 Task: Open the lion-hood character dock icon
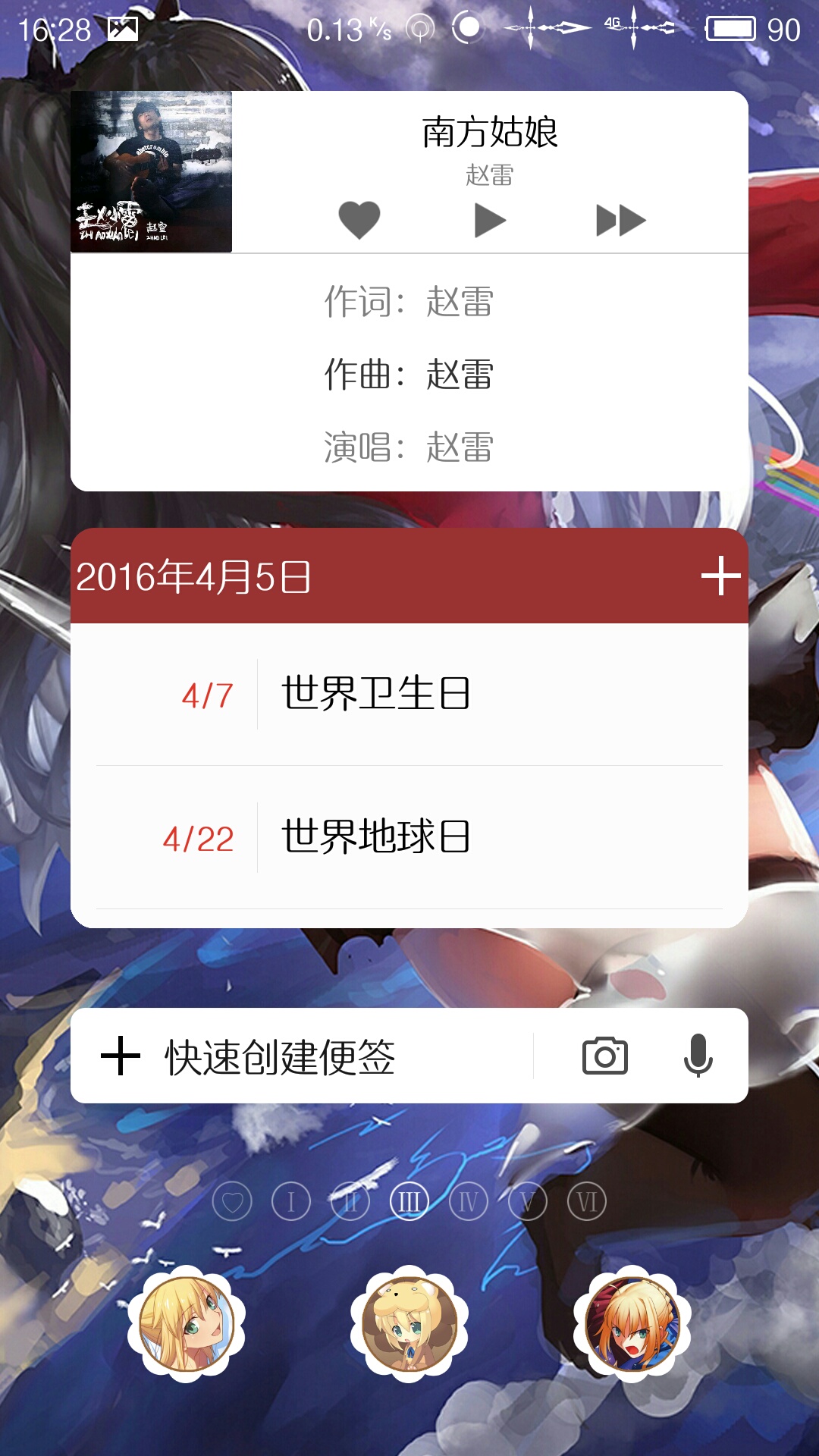(409, 1324)
